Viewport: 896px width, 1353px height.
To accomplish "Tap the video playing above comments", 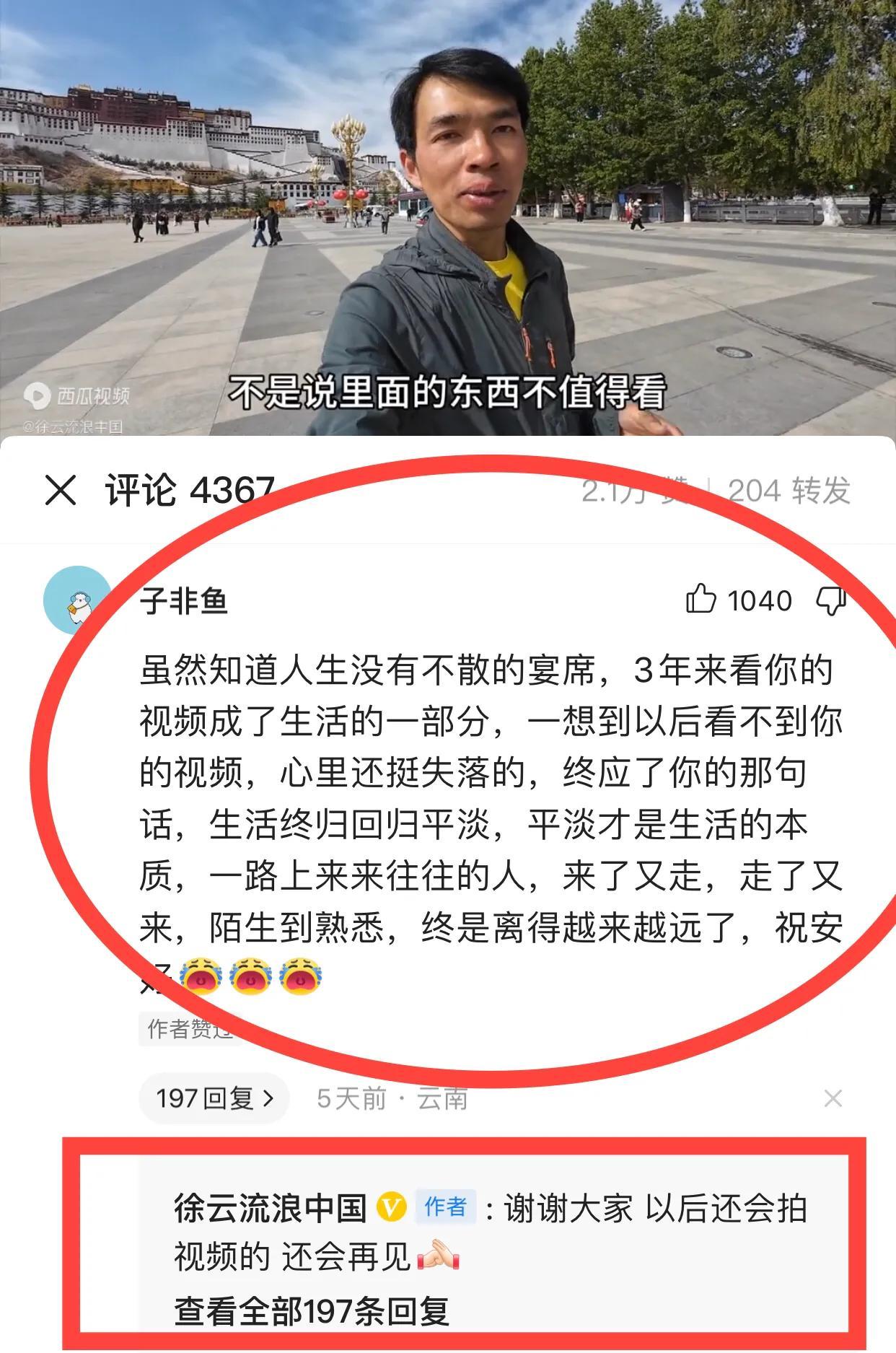I will (447, 216).
